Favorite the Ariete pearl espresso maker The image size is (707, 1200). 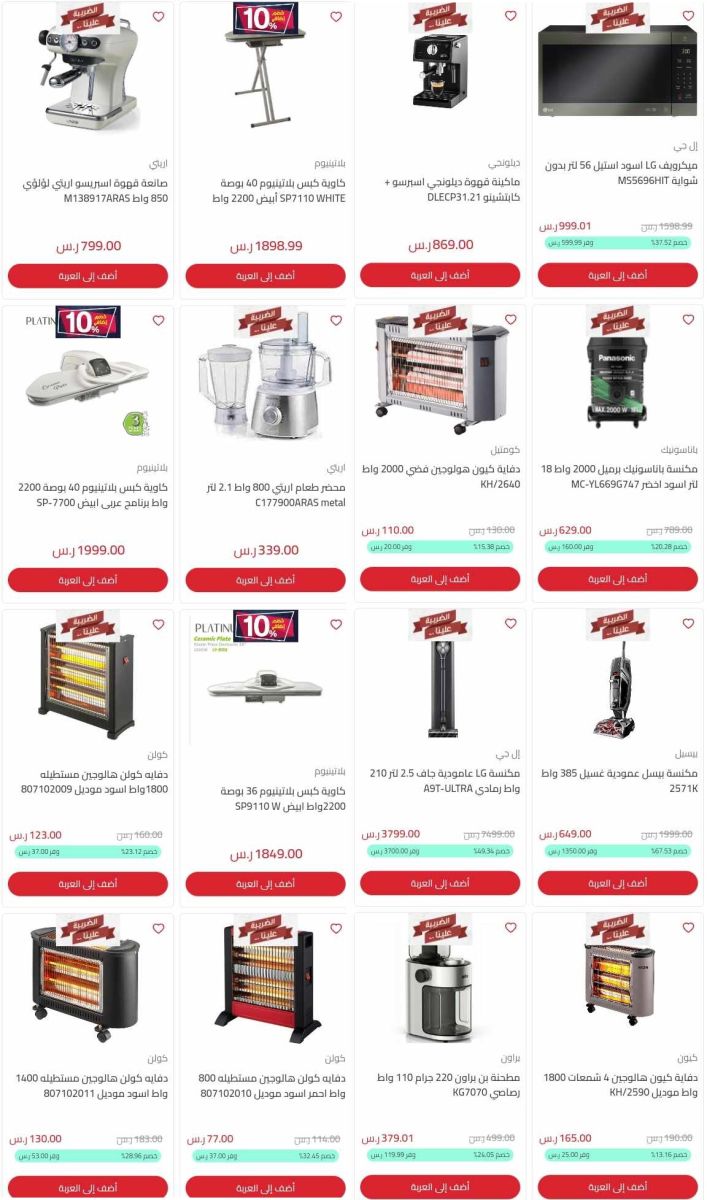click(158, 17)
